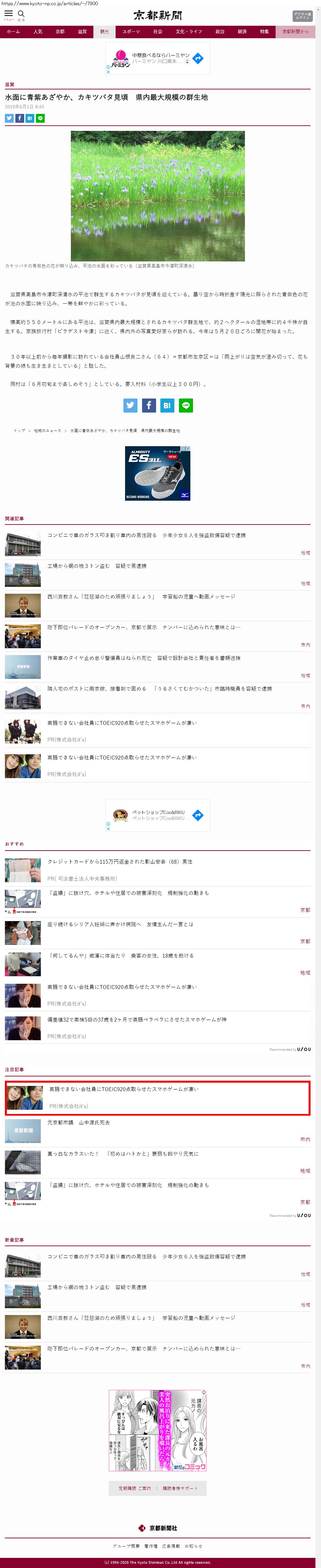Tap the 地域のニュース breadcrumb link

(x=47, y=430)
